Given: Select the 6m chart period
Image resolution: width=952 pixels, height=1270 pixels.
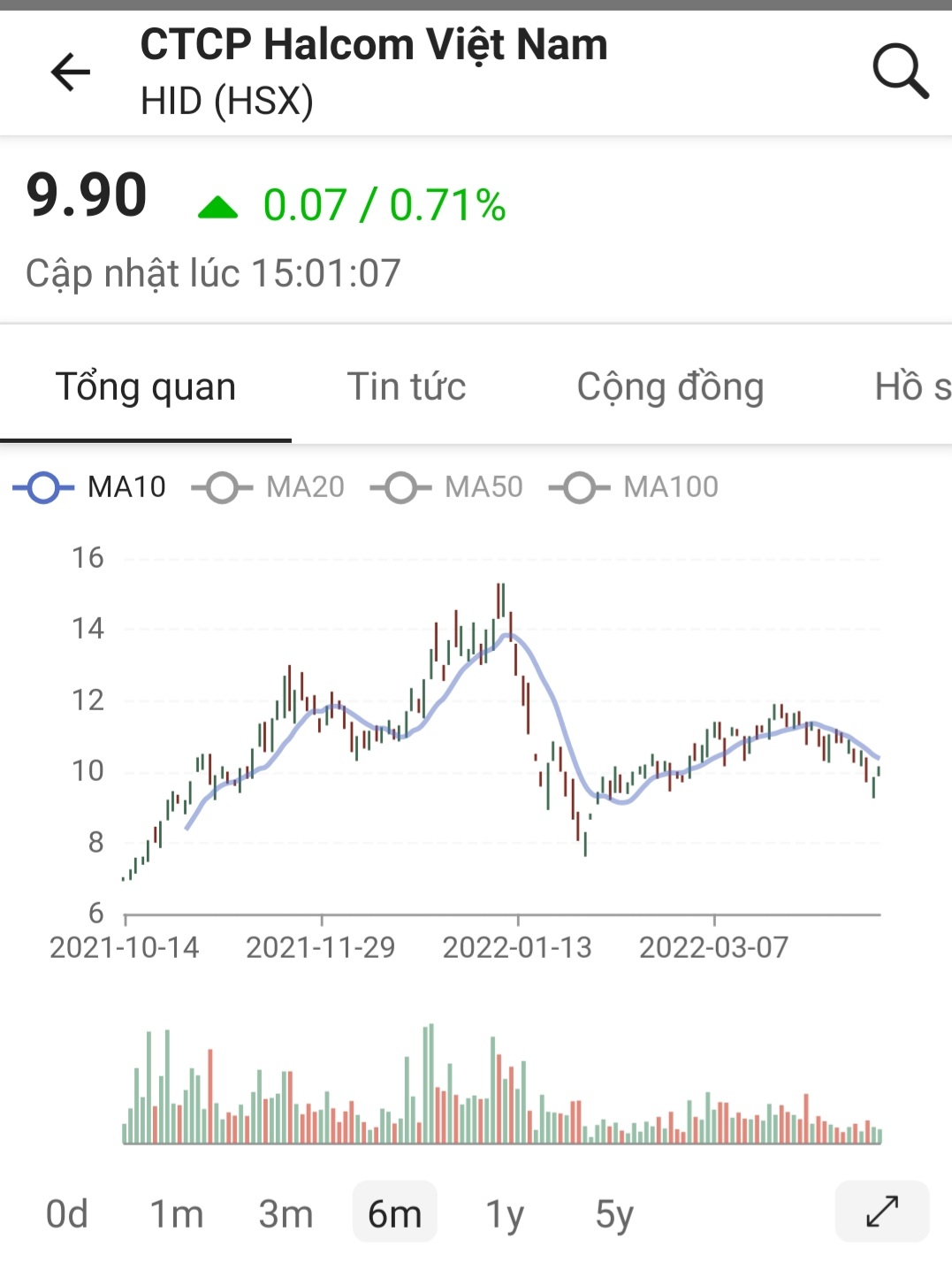Looking at the screenshot, I should pyautogui.click(x=394, y=1213).
